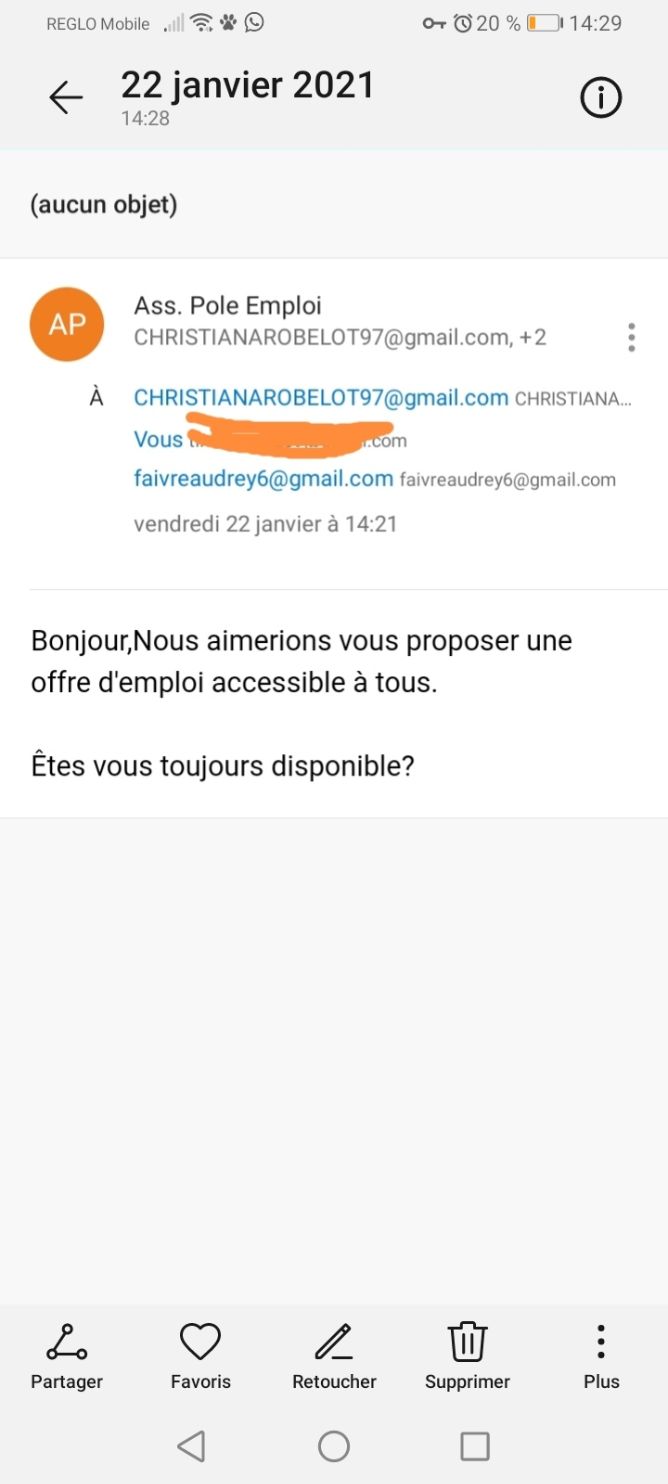The width and height of the screenshot is (668, 1484).
Task: Delete the image with Supprimer
Action: 467,1356
